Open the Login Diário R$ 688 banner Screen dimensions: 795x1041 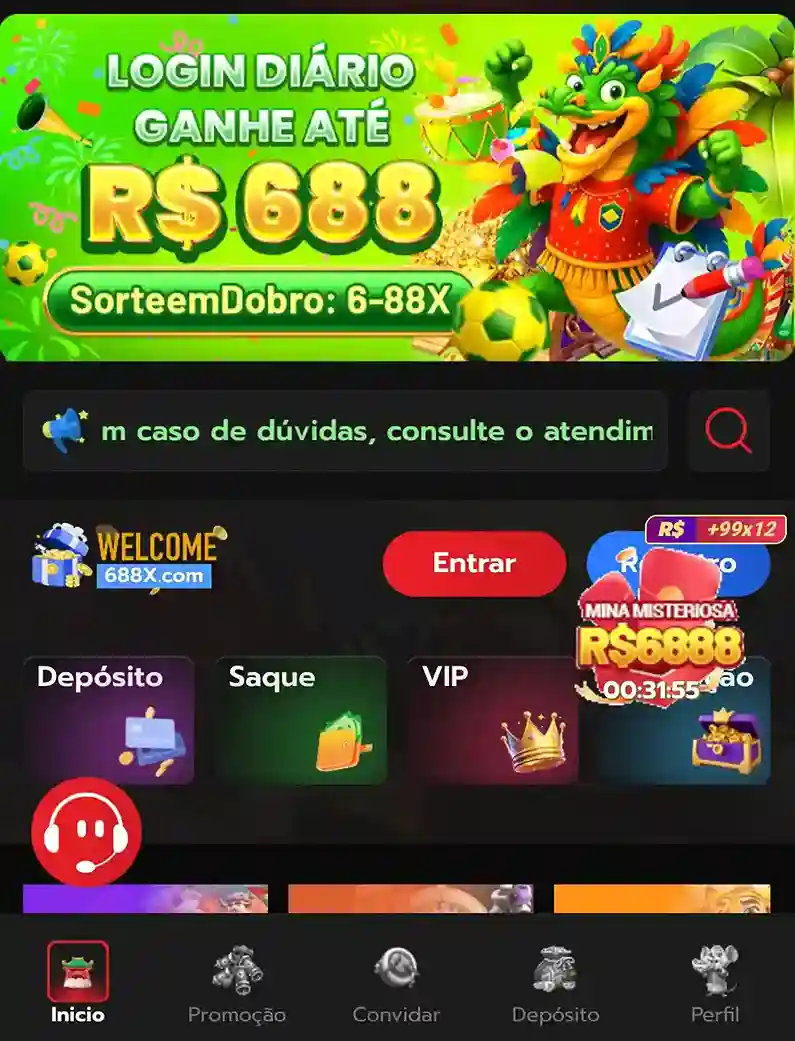tap(397, 187)
